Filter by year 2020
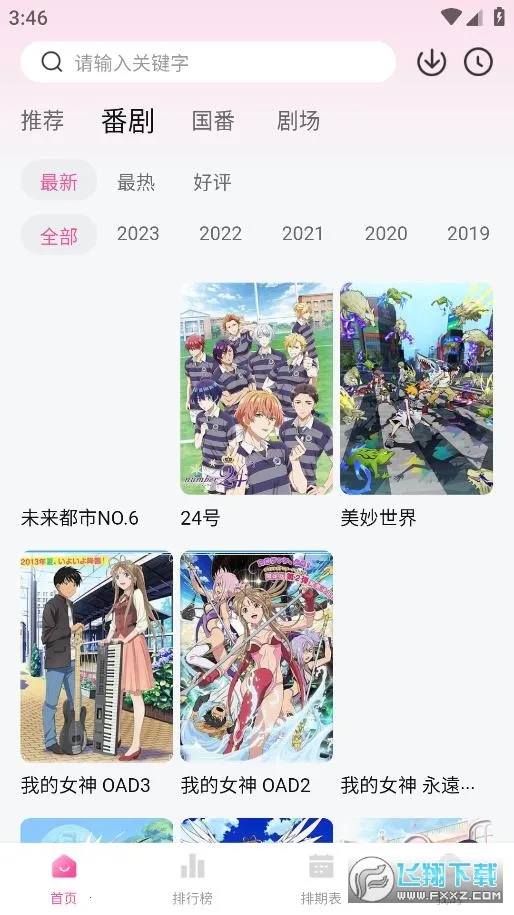The image size is (514, 915). point(386,233)
